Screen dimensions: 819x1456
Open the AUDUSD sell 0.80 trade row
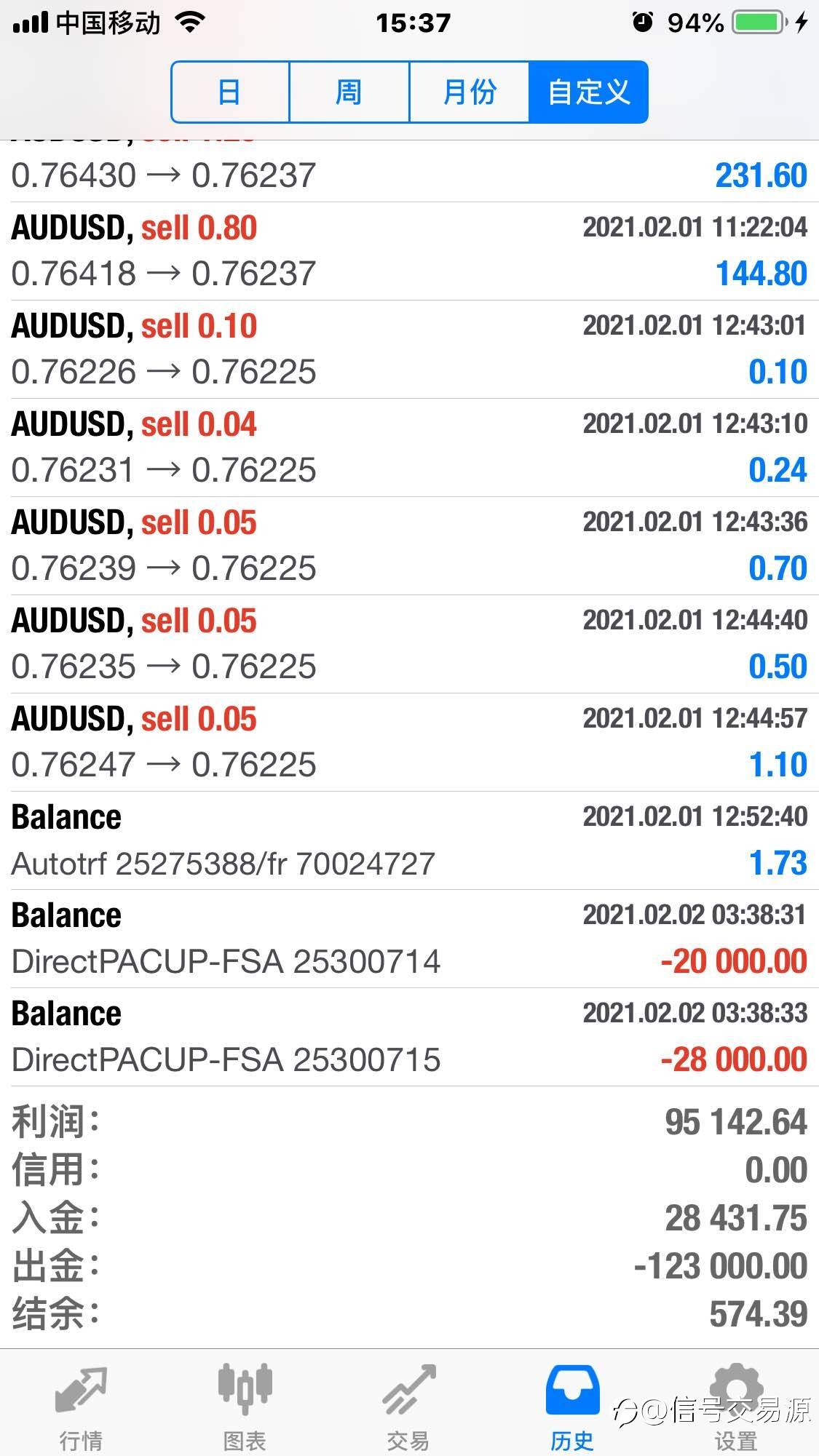(x=409, y=251)
